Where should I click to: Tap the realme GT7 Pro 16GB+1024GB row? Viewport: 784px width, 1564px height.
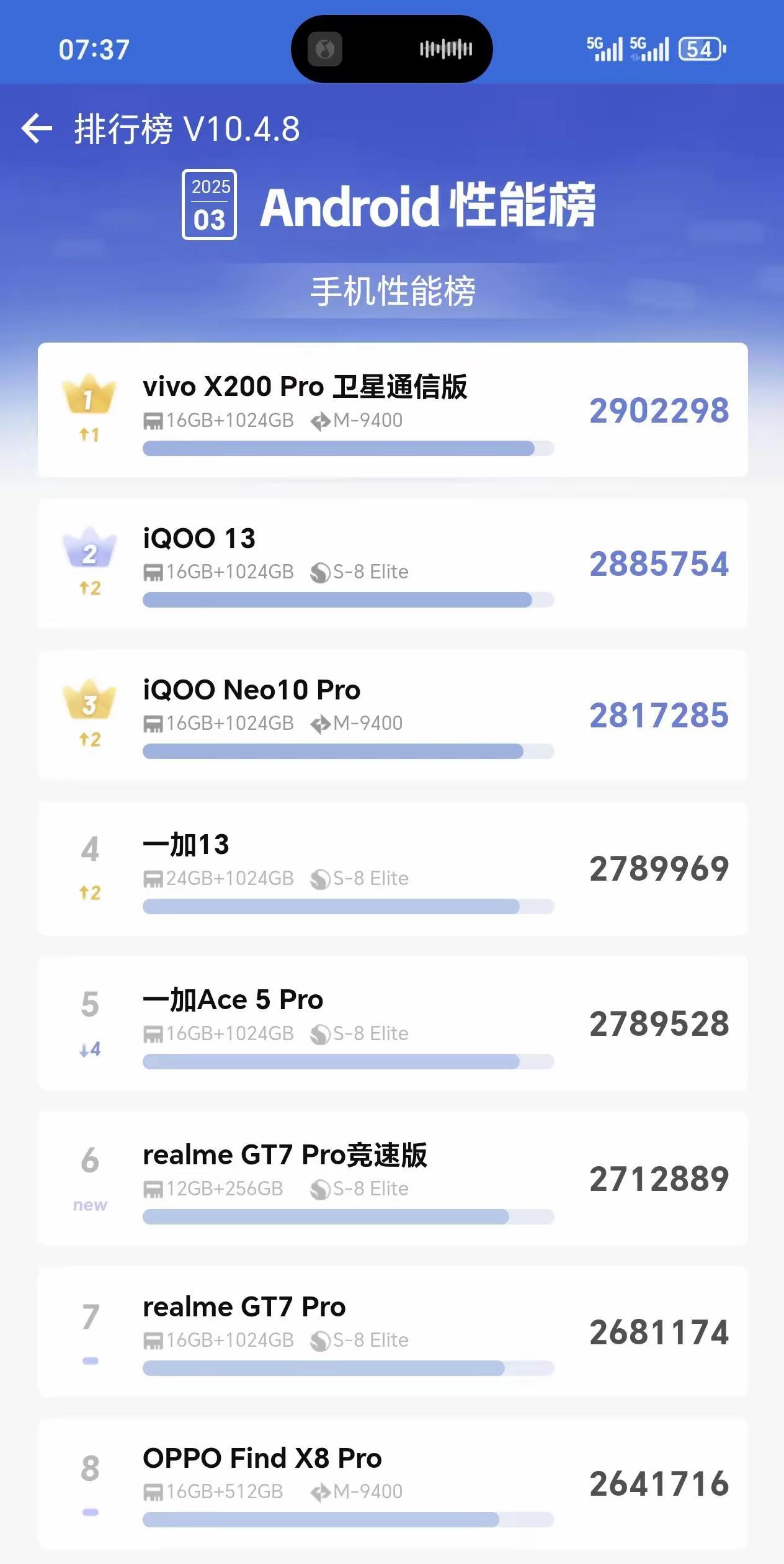[393, 1332]
